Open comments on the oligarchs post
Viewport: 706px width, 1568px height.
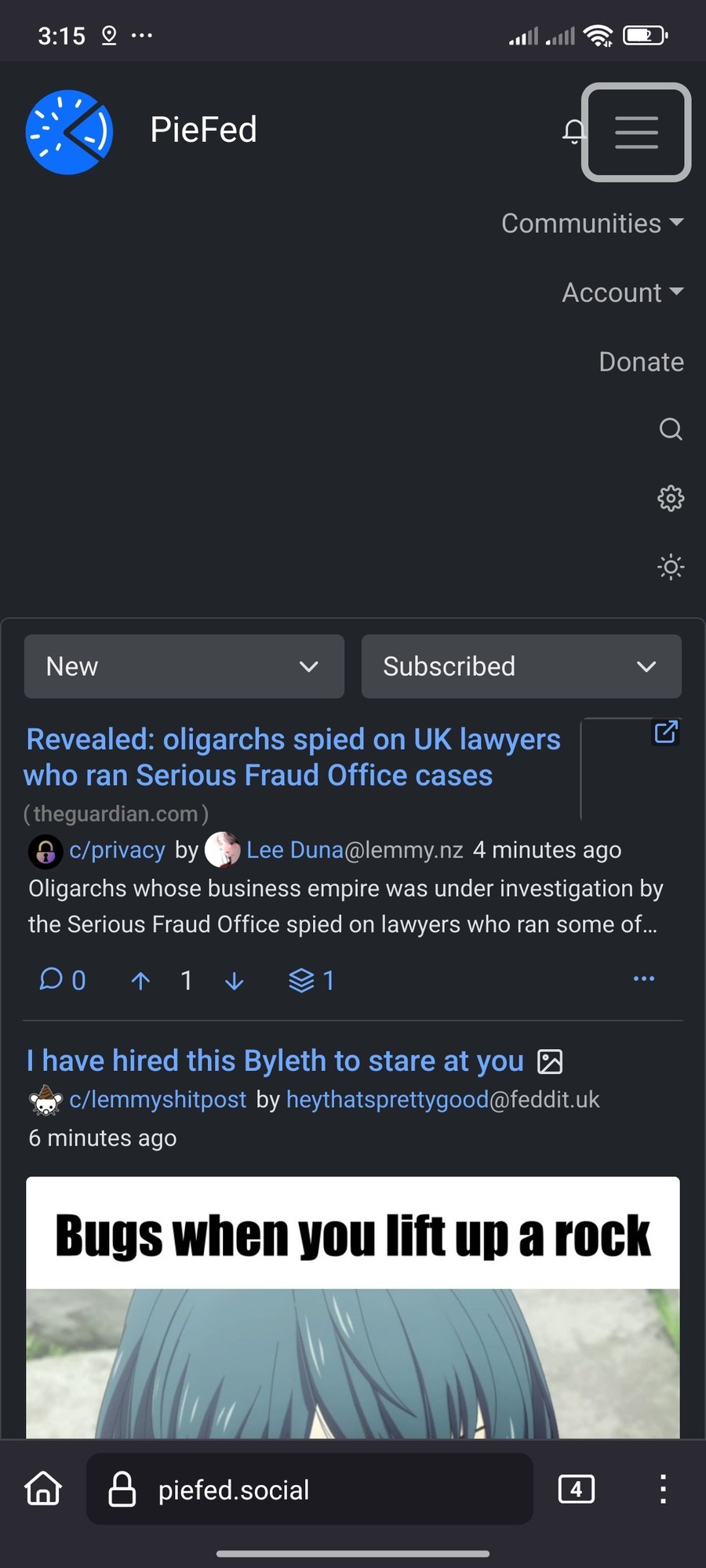click(60, 979)
